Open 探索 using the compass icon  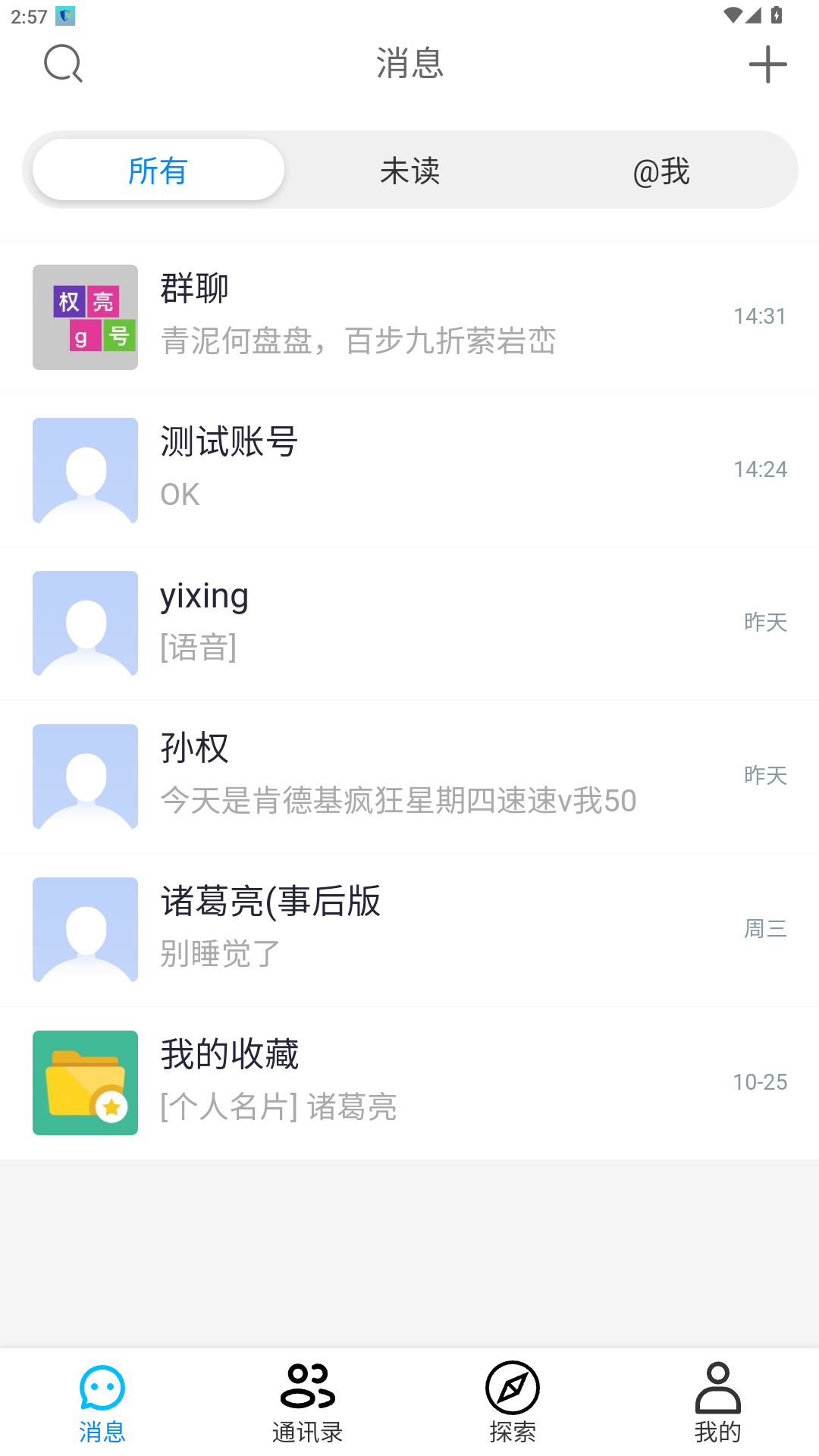[512, 1388]
